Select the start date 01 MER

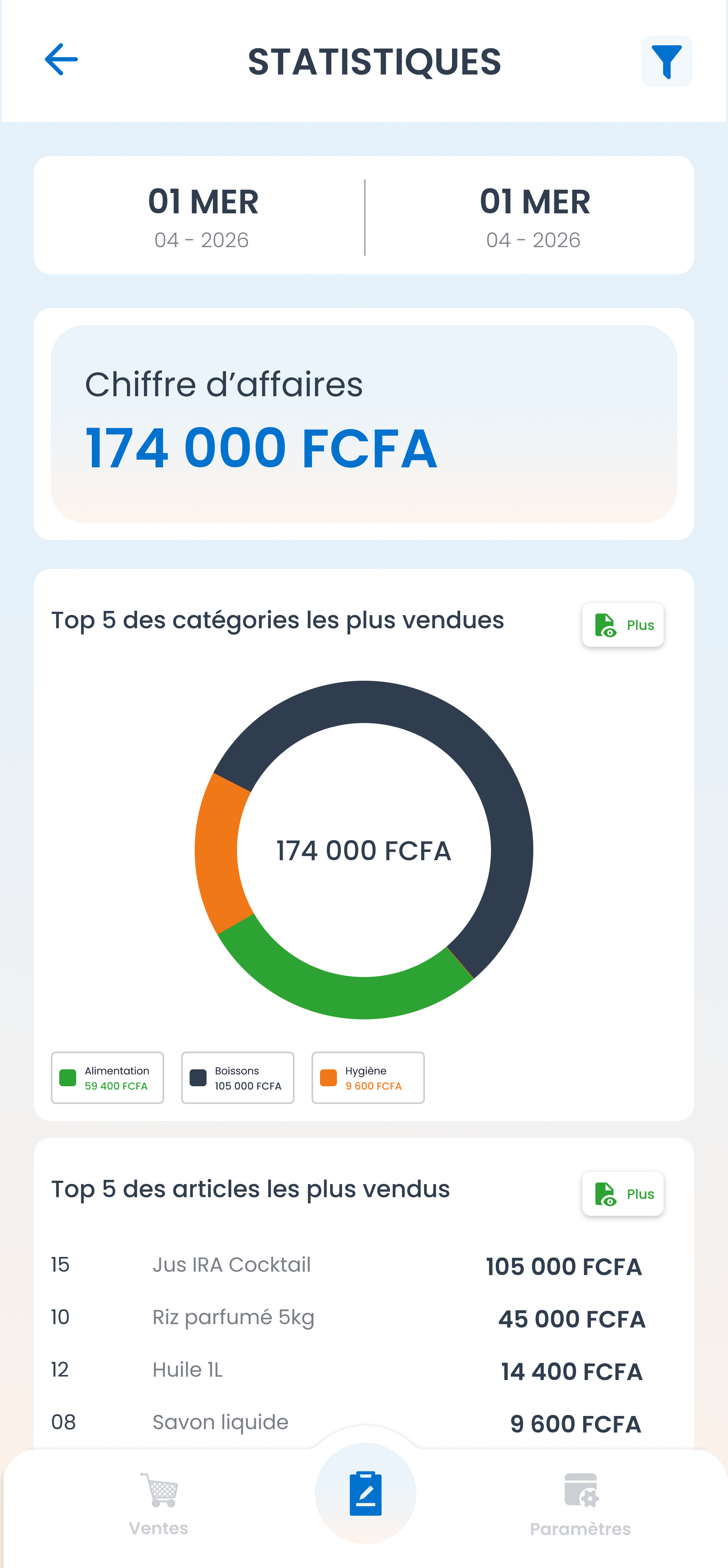point(203,217)
